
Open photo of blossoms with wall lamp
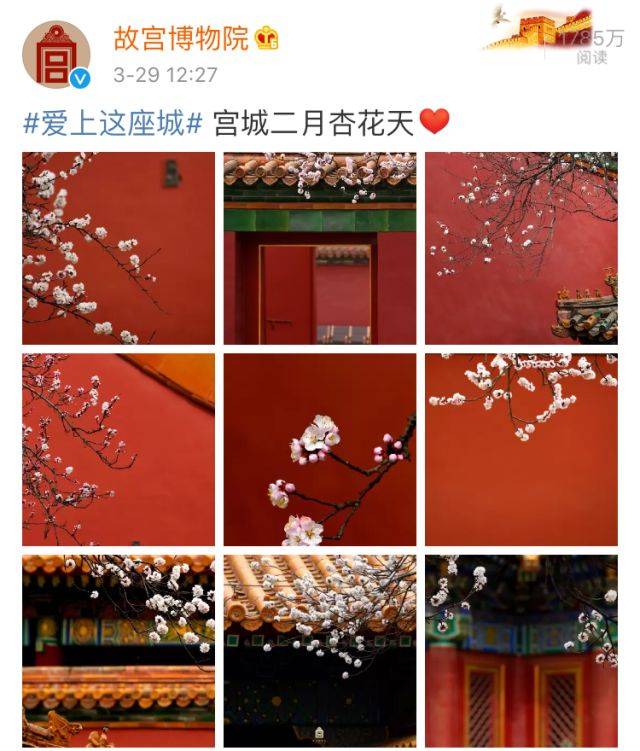[x=118, y=248]
